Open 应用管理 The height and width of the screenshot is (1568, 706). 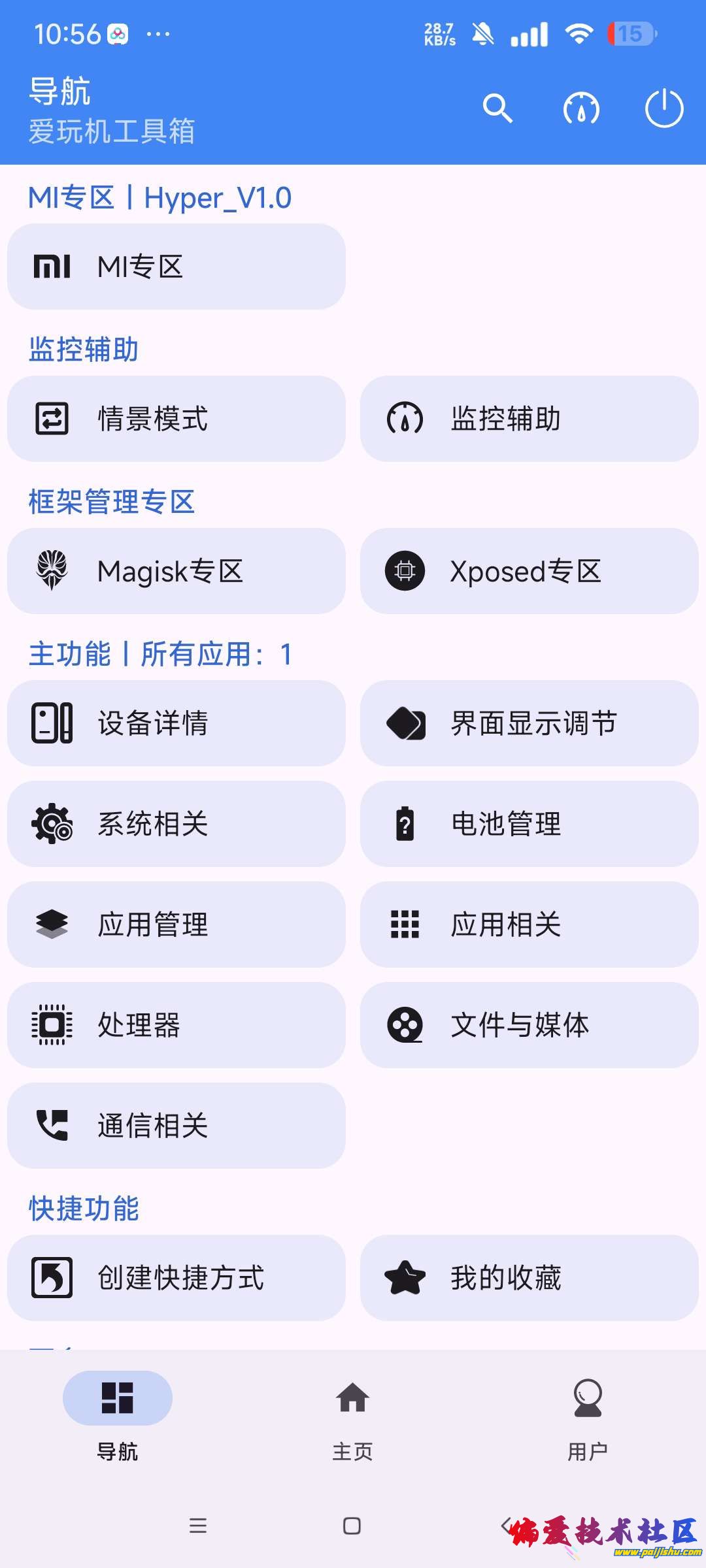click(176, 924)
